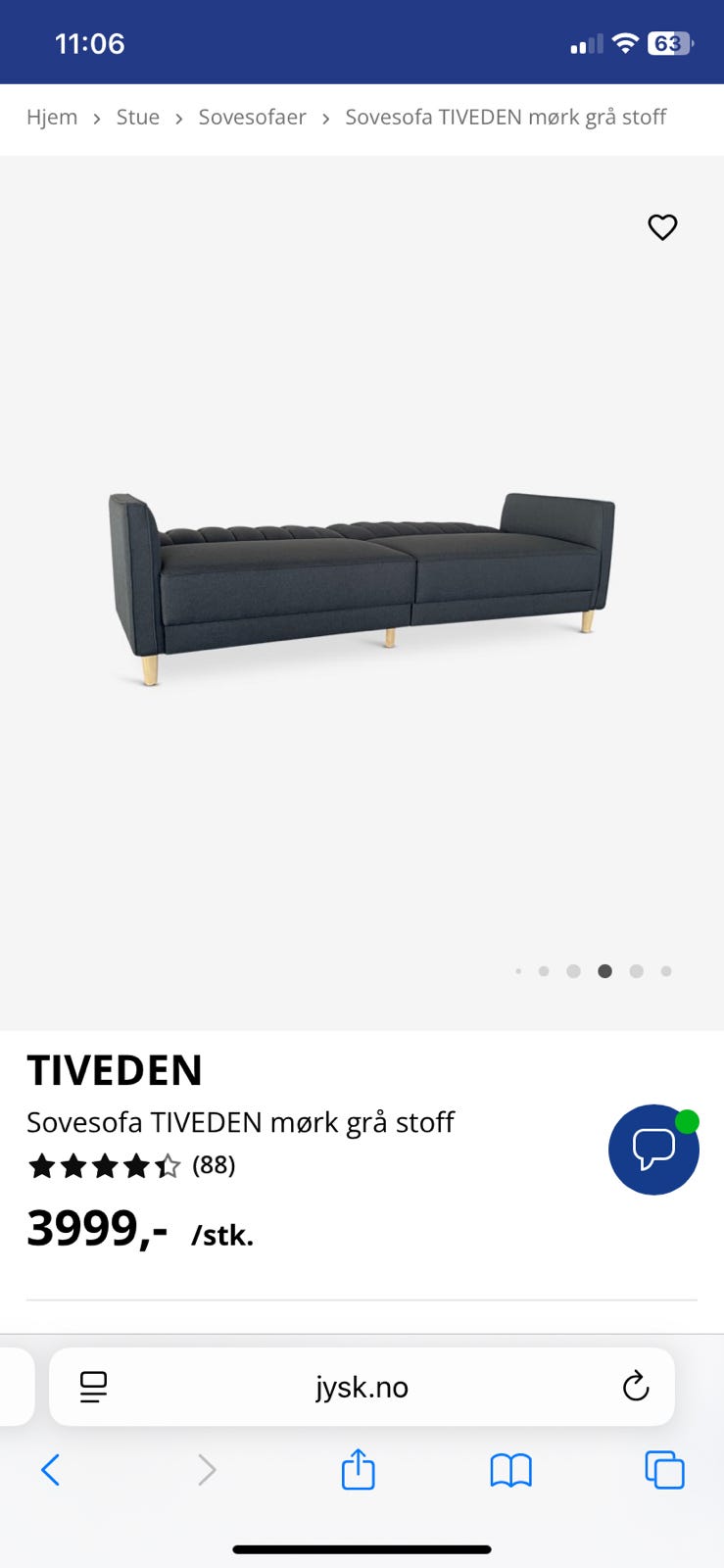Select the fourth carousel dot
Image resolution: width=724 pixels, height=1568 pixels.
coord(604,971)
